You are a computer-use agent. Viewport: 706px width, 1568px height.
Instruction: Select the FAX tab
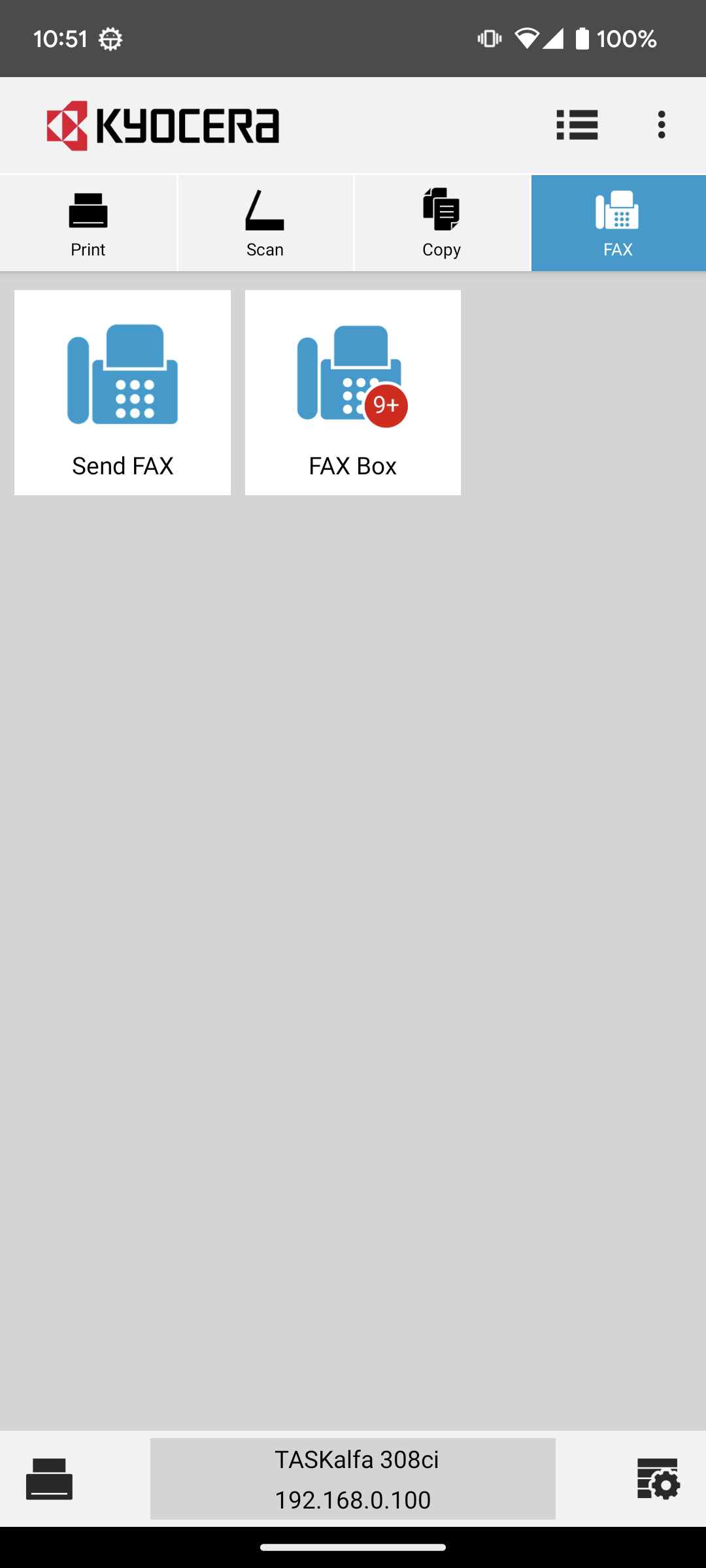pyautogui.click(x=618, y=223)
